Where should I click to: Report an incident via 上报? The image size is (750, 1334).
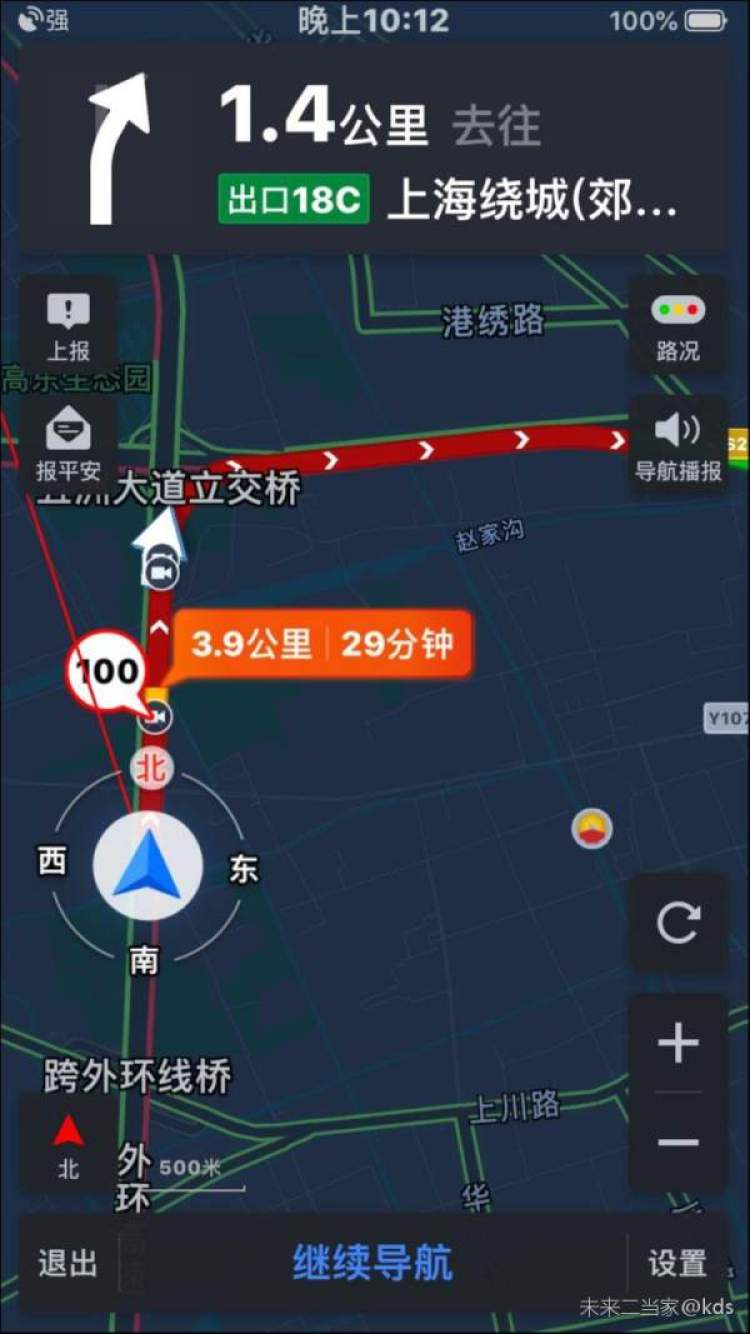click(68, 326)
